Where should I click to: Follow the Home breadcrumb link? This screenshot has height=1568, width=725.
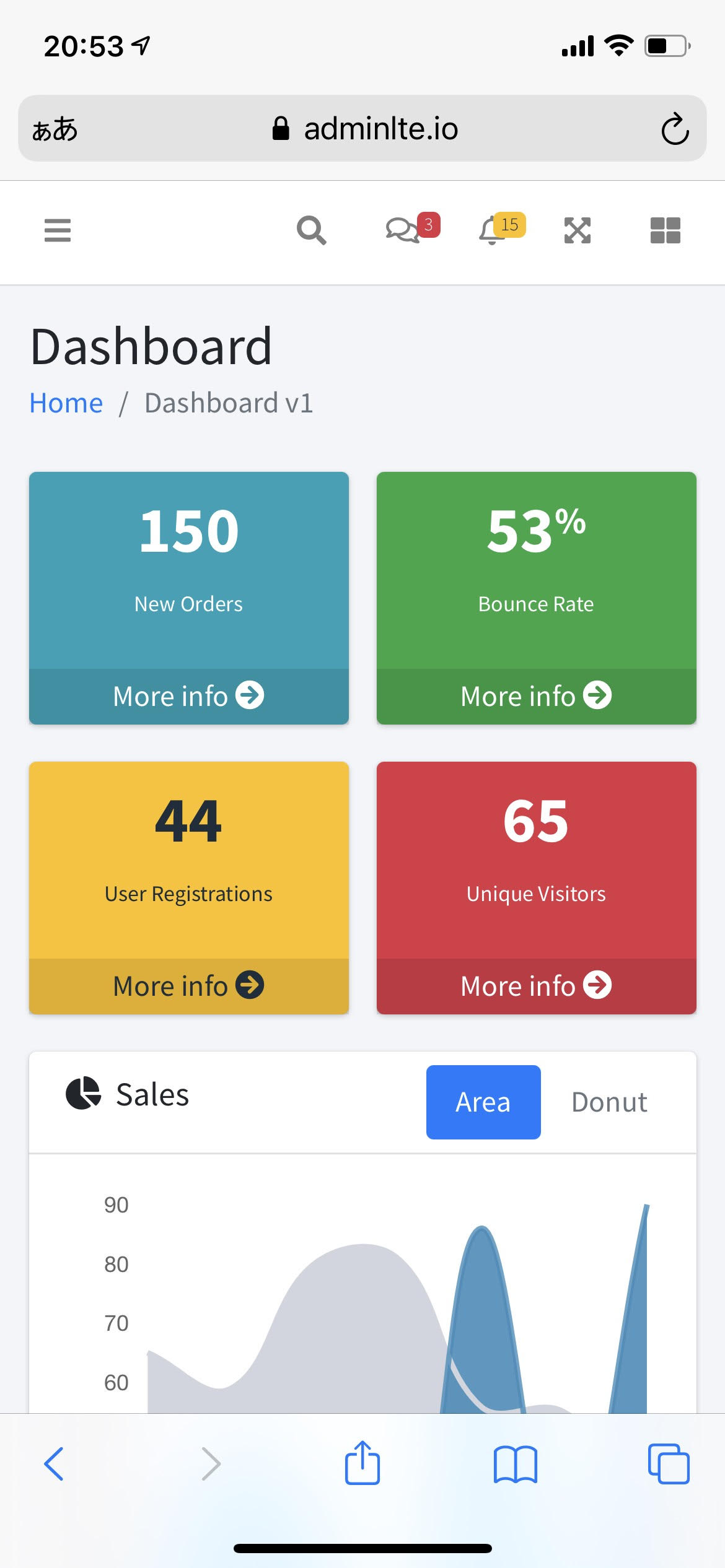[66, 403]
